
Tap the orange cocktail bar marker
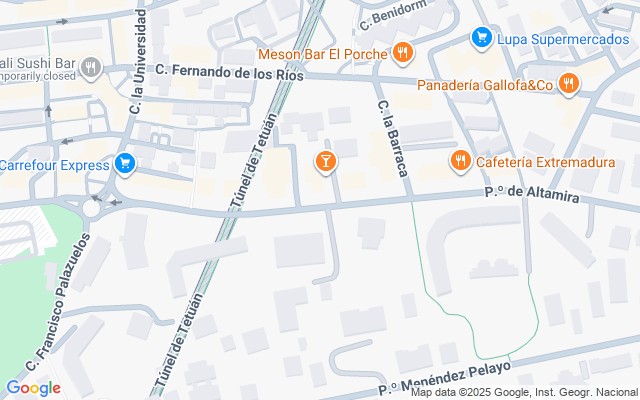[325, 160]
